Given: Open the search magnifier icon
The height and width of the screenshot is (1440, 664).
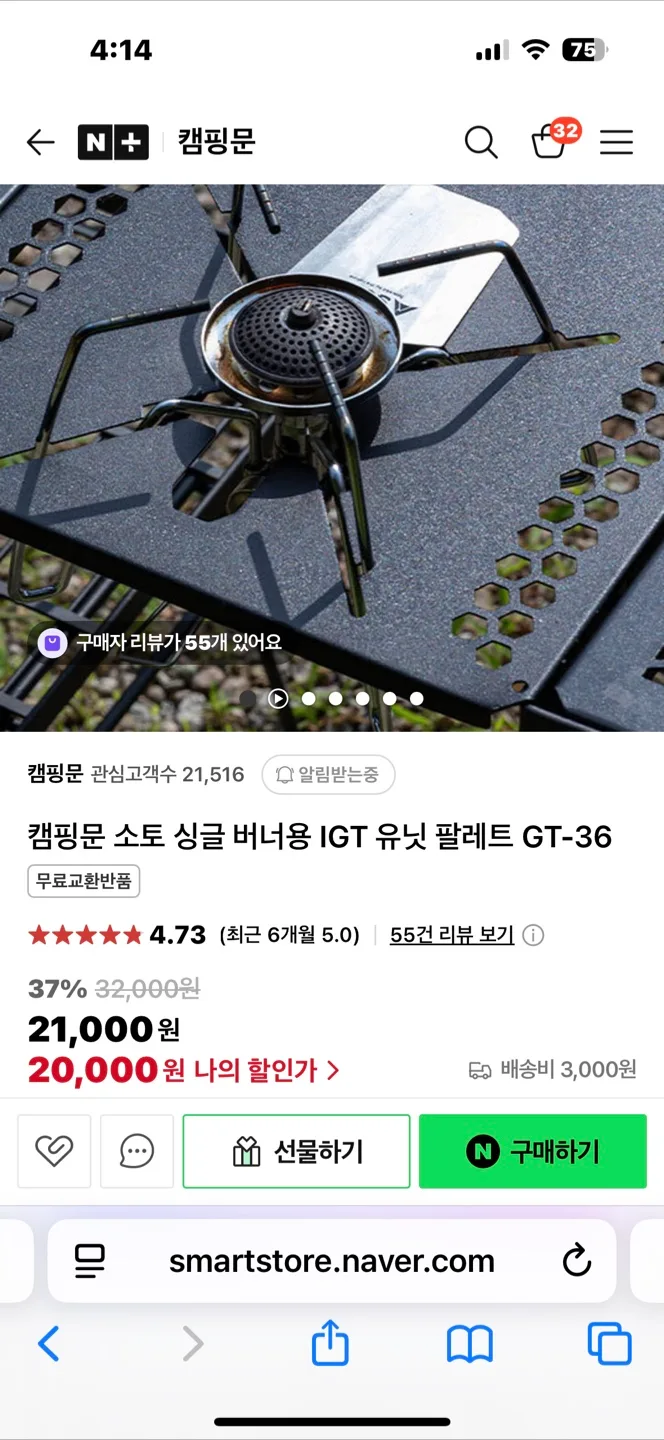Looking at the screenshot, I should click(481, 143).
